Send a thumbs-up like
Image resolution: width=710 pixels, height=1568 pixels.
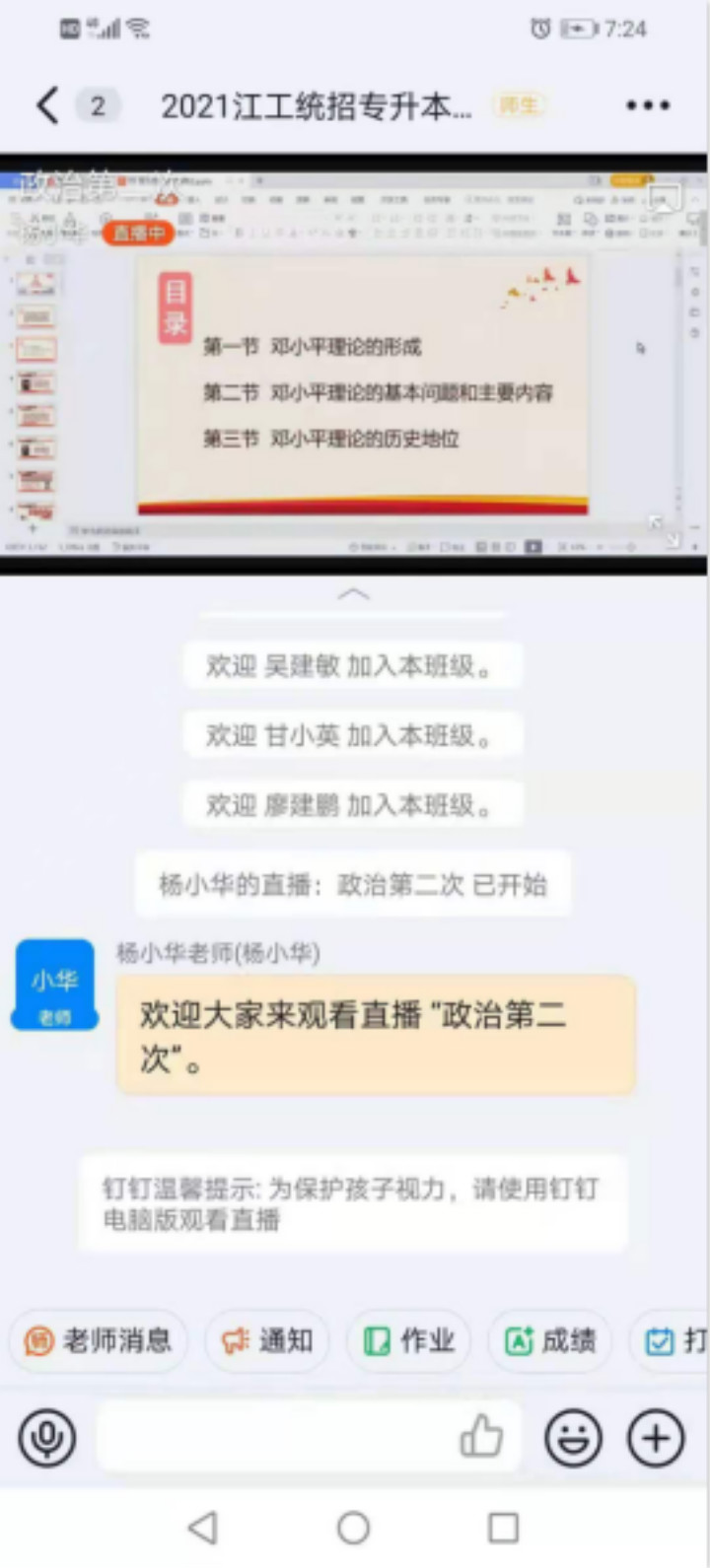[x=481, y=1436]
